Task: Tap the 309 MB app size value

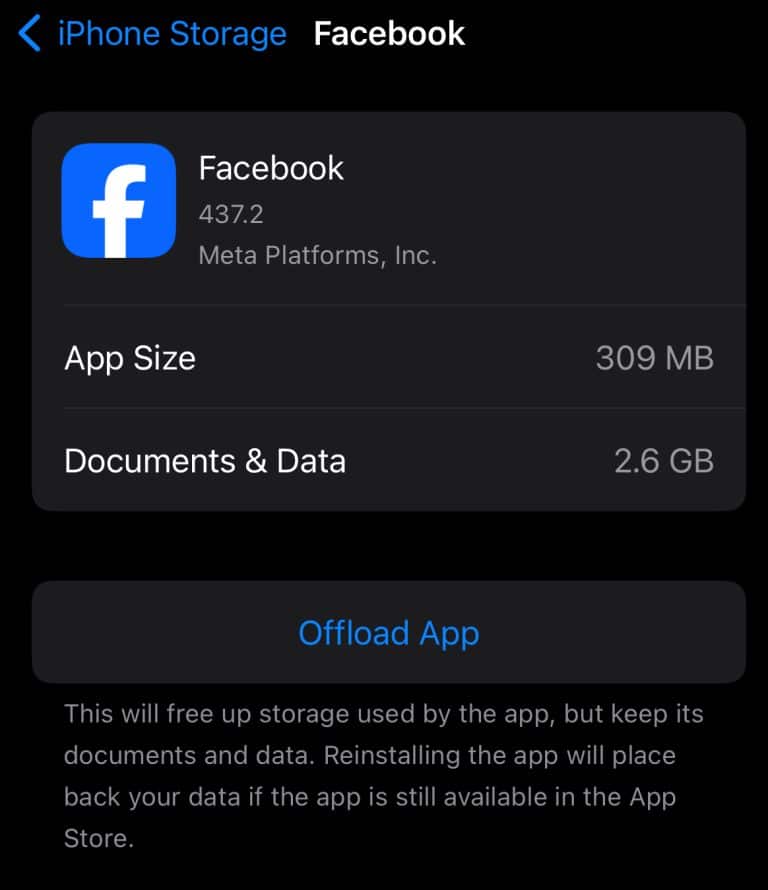Action: pos(655,358)
